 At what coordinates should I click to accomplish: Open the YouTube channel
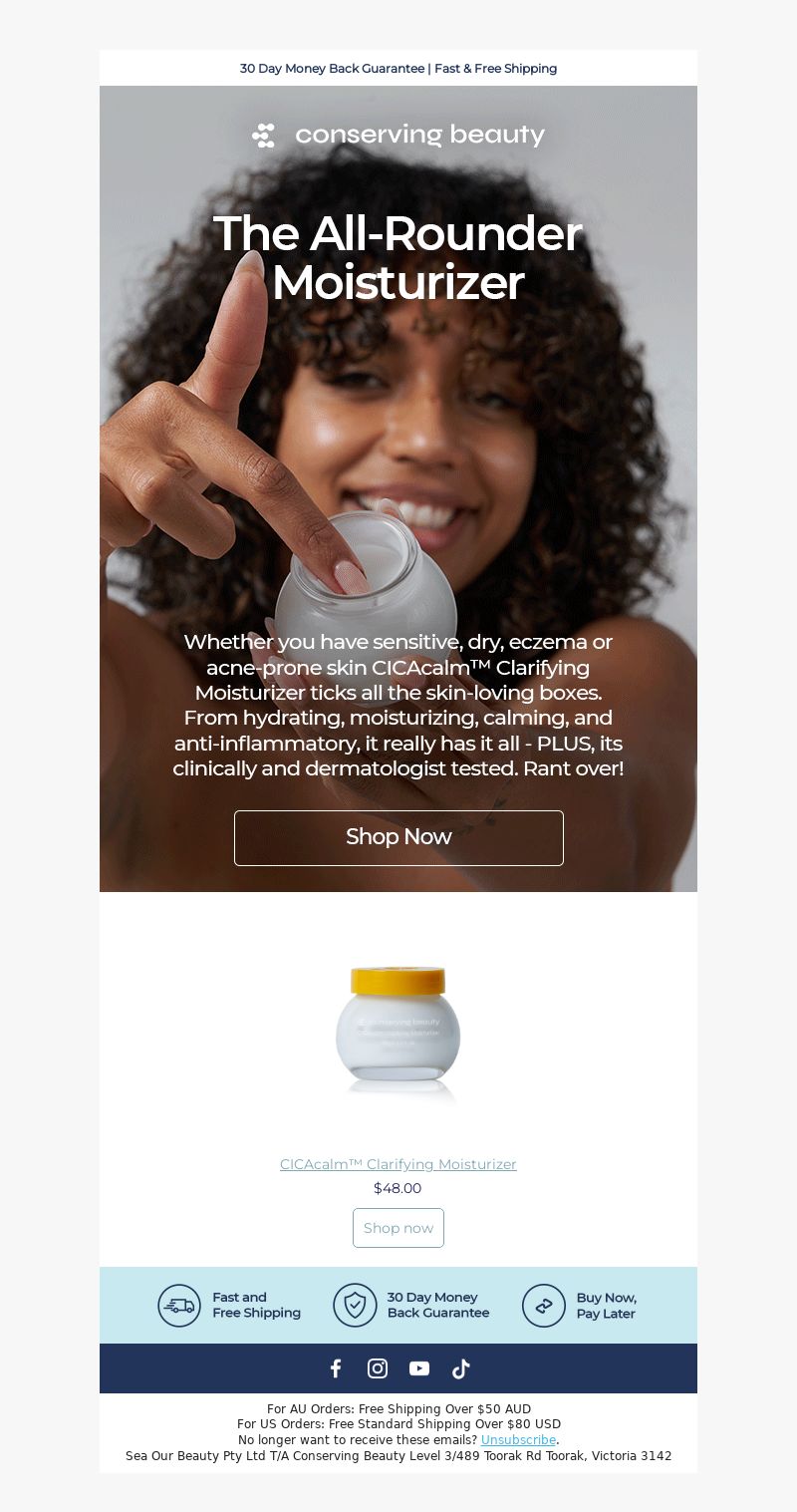pyautogui.click(x=419, y=1368)
